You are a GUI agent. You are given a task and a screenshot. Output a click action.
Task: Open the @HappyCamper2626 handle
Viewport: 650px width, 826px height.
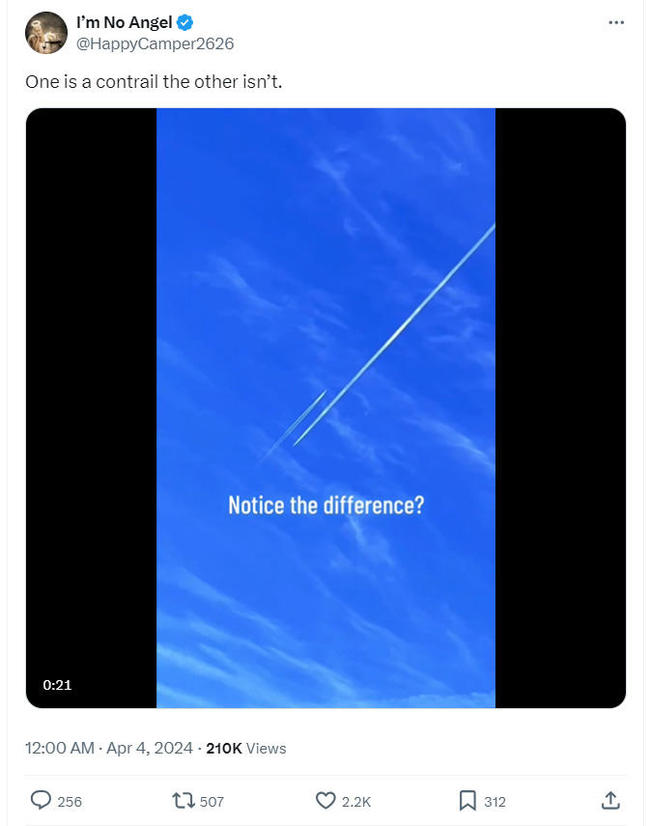coord(155,44)
